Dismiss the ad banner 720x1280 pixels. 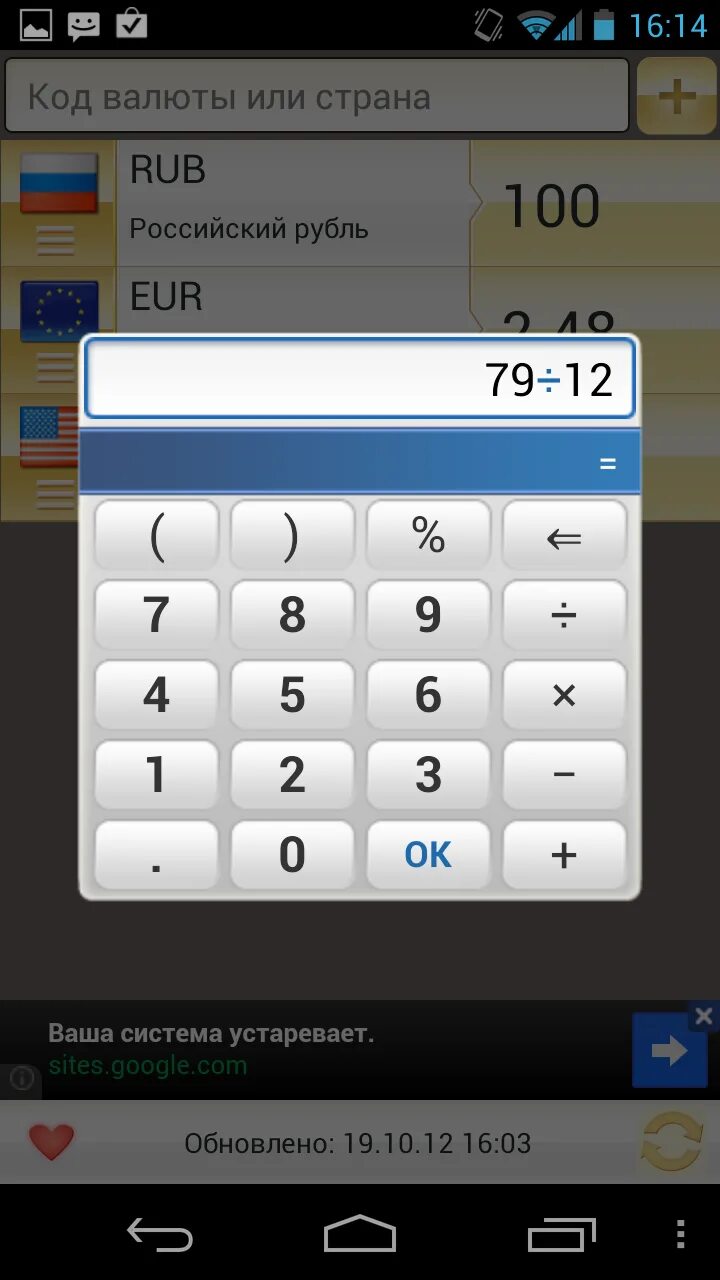tap(704, 1016)
